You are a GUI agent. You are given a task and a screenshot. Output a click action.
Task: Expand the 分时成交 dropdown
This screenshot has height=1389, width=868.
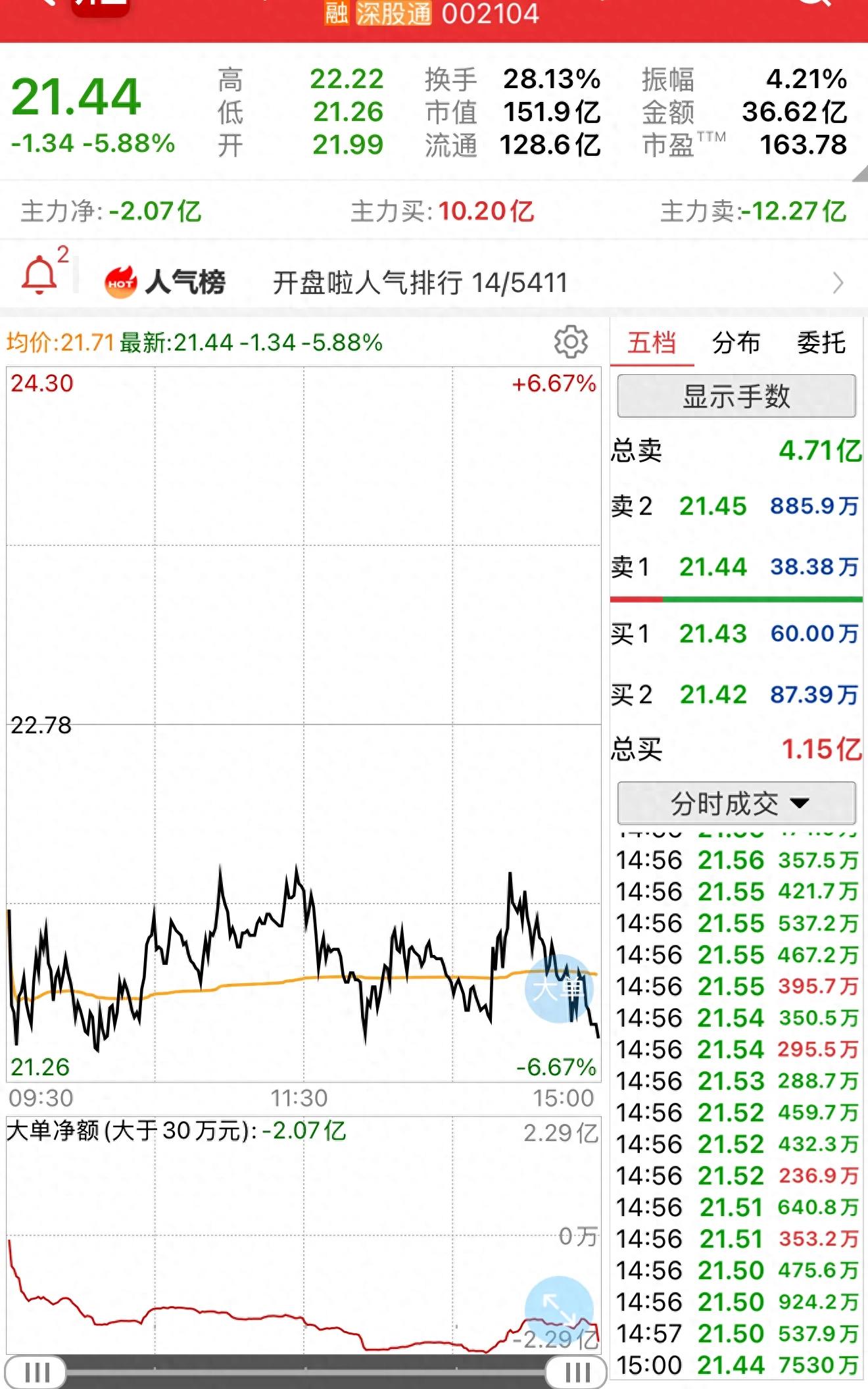[x=736, y=803]
